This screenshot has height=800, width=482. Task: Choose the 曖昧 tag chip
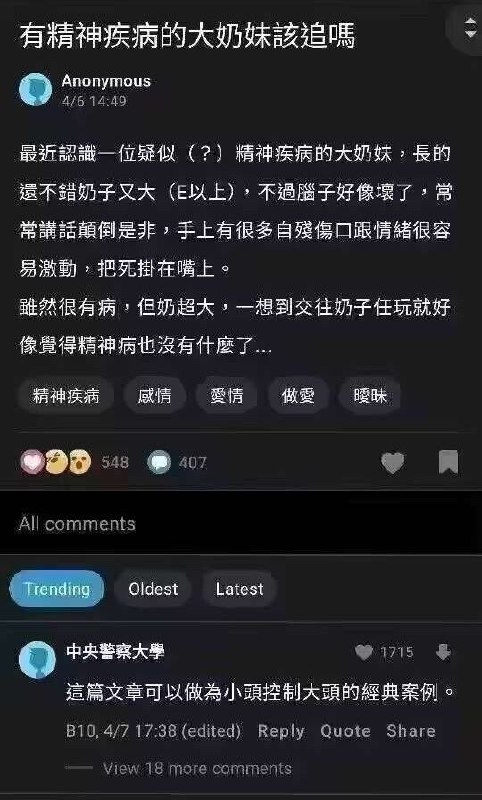click(x=370, y=395)
